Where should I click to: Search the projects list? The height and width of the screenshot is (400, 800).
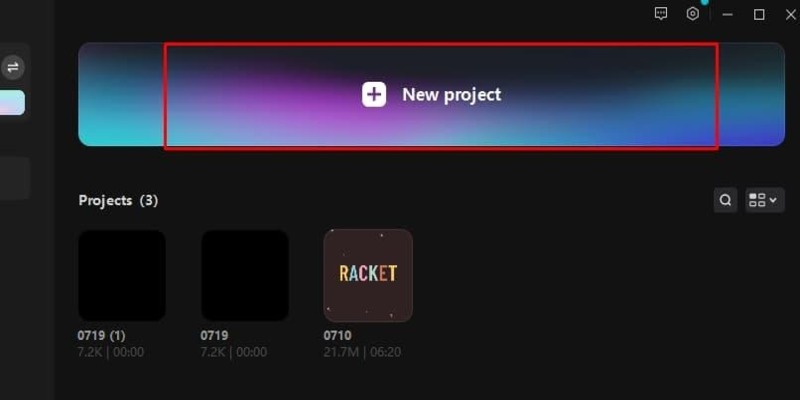click(726, 200)
